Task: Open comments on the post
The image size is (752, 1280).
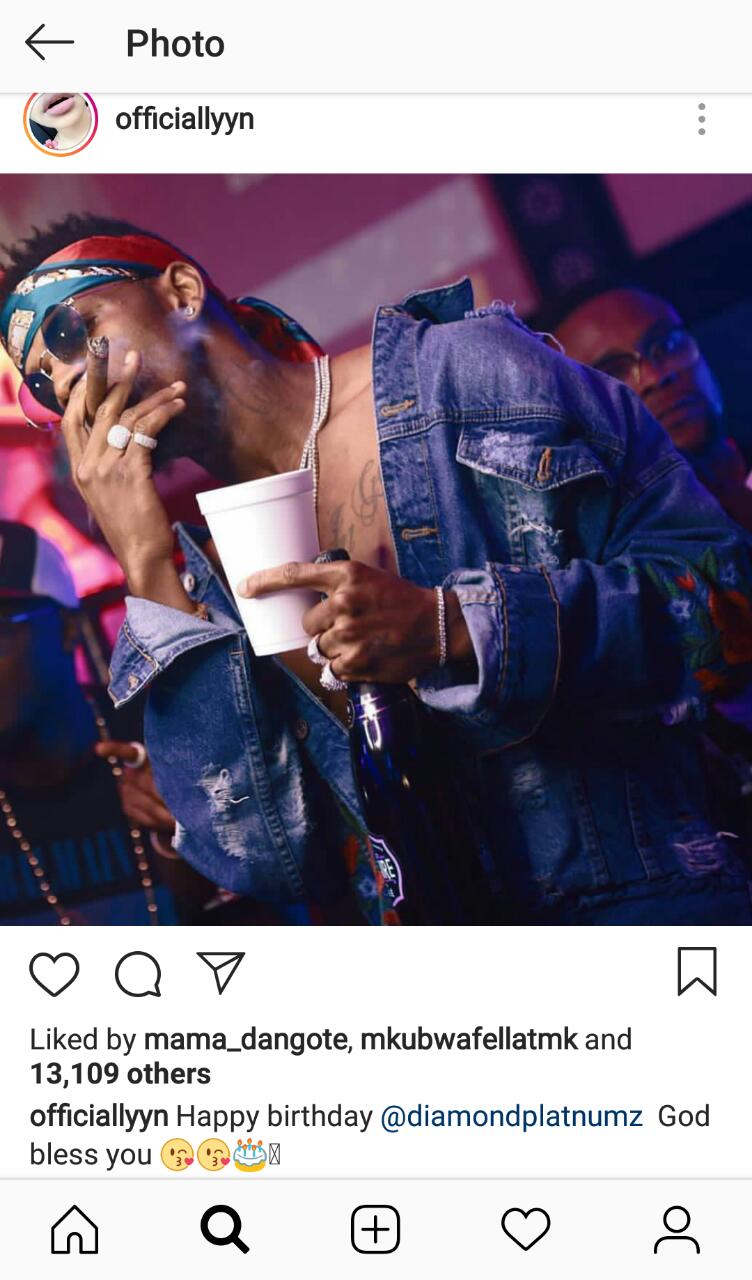Action: tap(138, 973)
